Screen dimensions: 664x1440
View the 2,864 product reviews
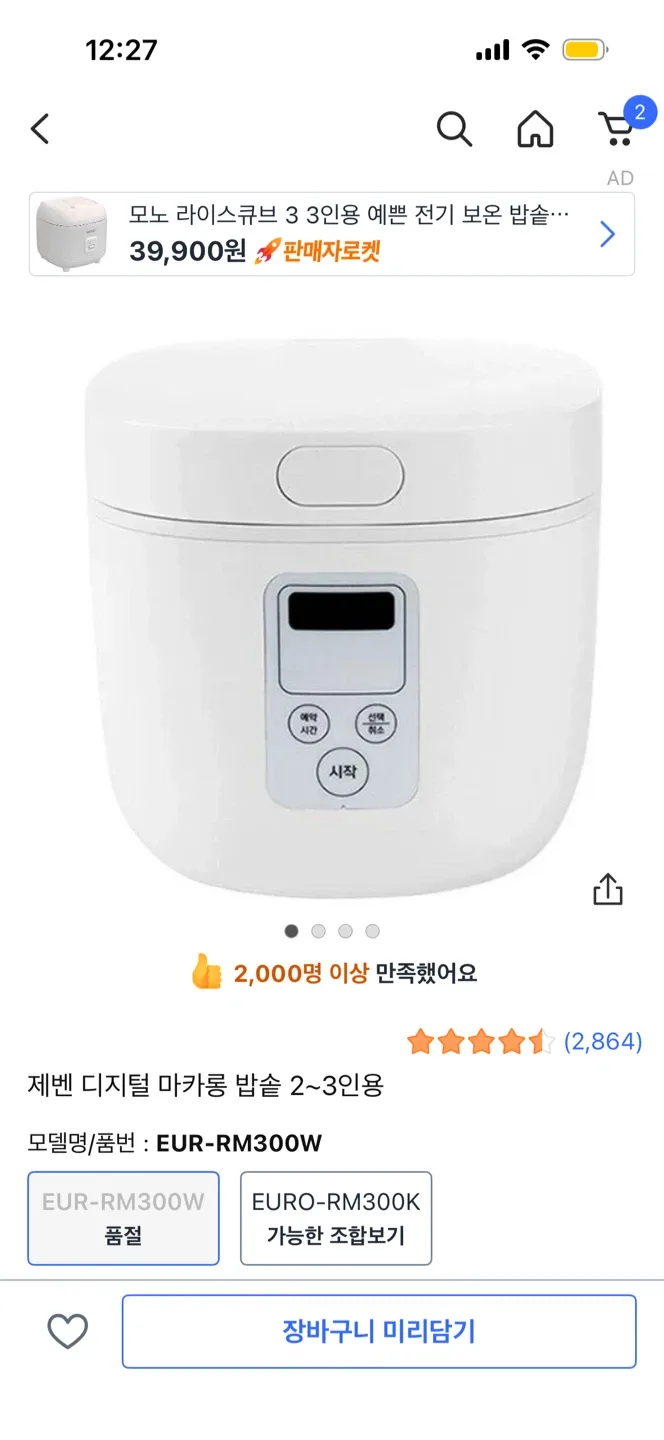pos(603,1042)
